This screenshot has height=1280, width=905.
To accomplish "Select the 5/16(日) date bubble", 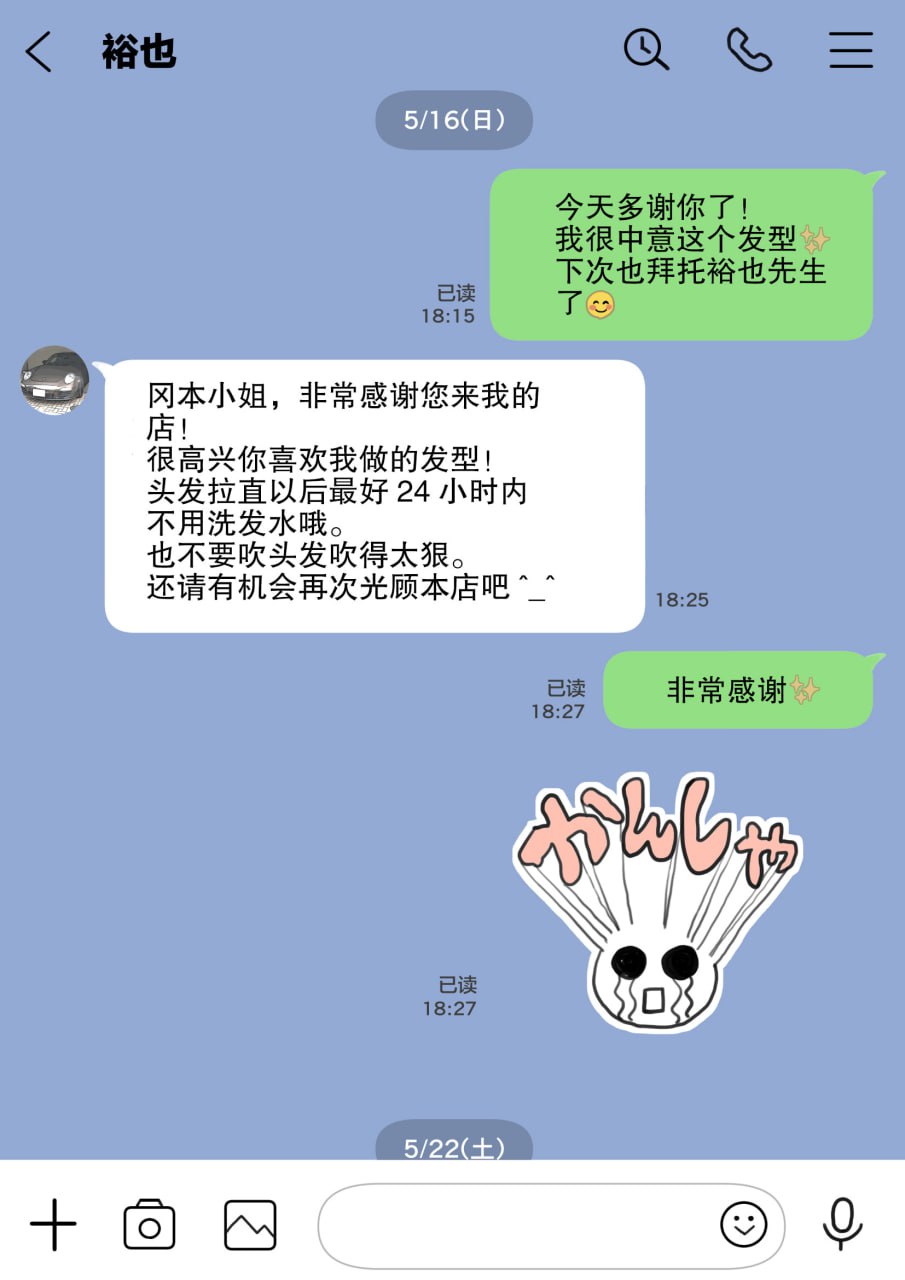I will (453, 119).
